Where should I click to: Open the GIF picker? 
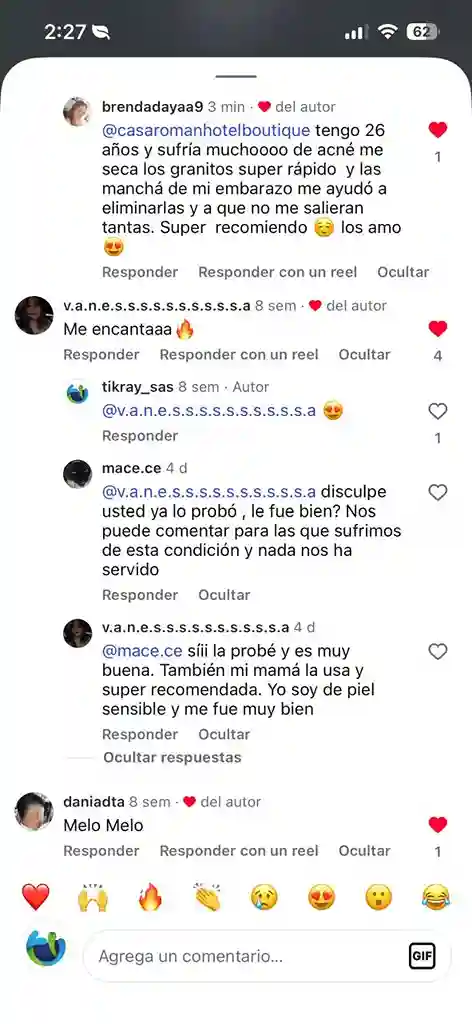[422, 957]
